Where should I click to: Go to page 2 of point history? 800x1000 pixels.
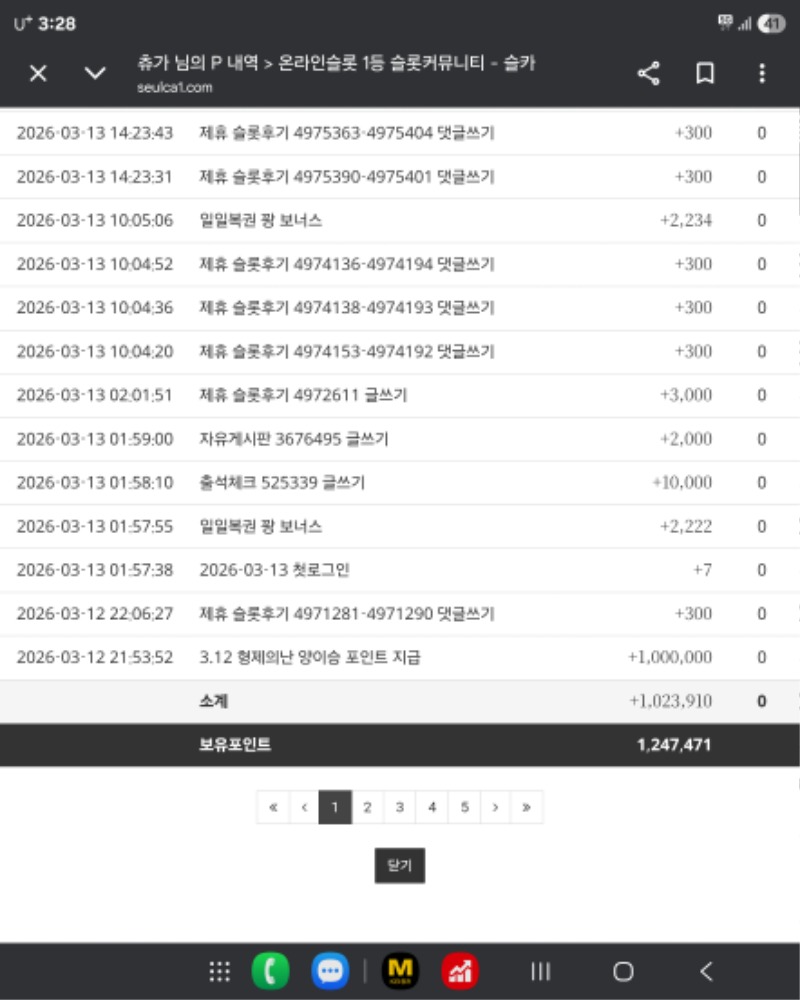(x=367, y=807)
